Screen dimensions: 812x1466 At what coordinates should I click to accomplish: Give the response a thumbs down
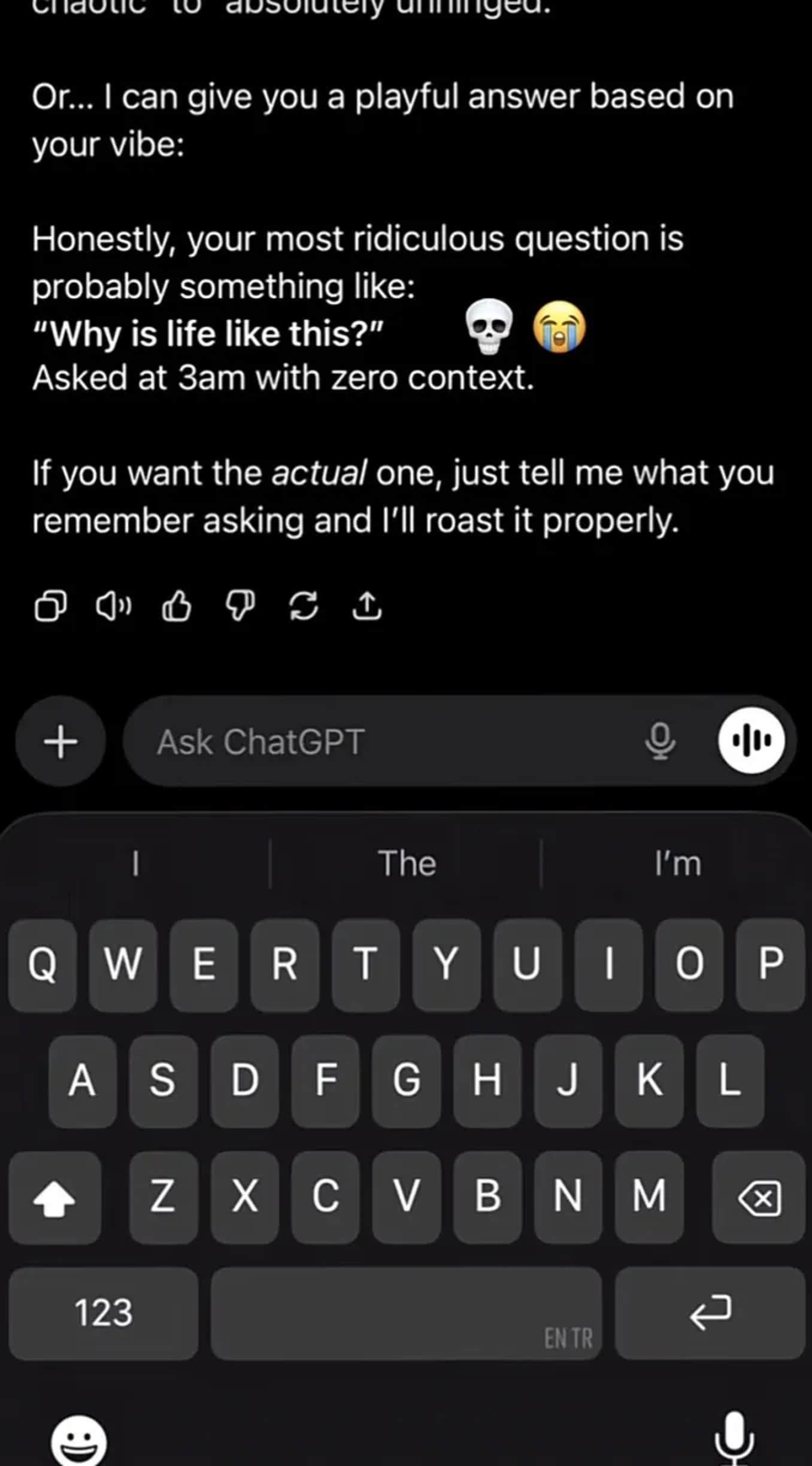coord(240,606)
